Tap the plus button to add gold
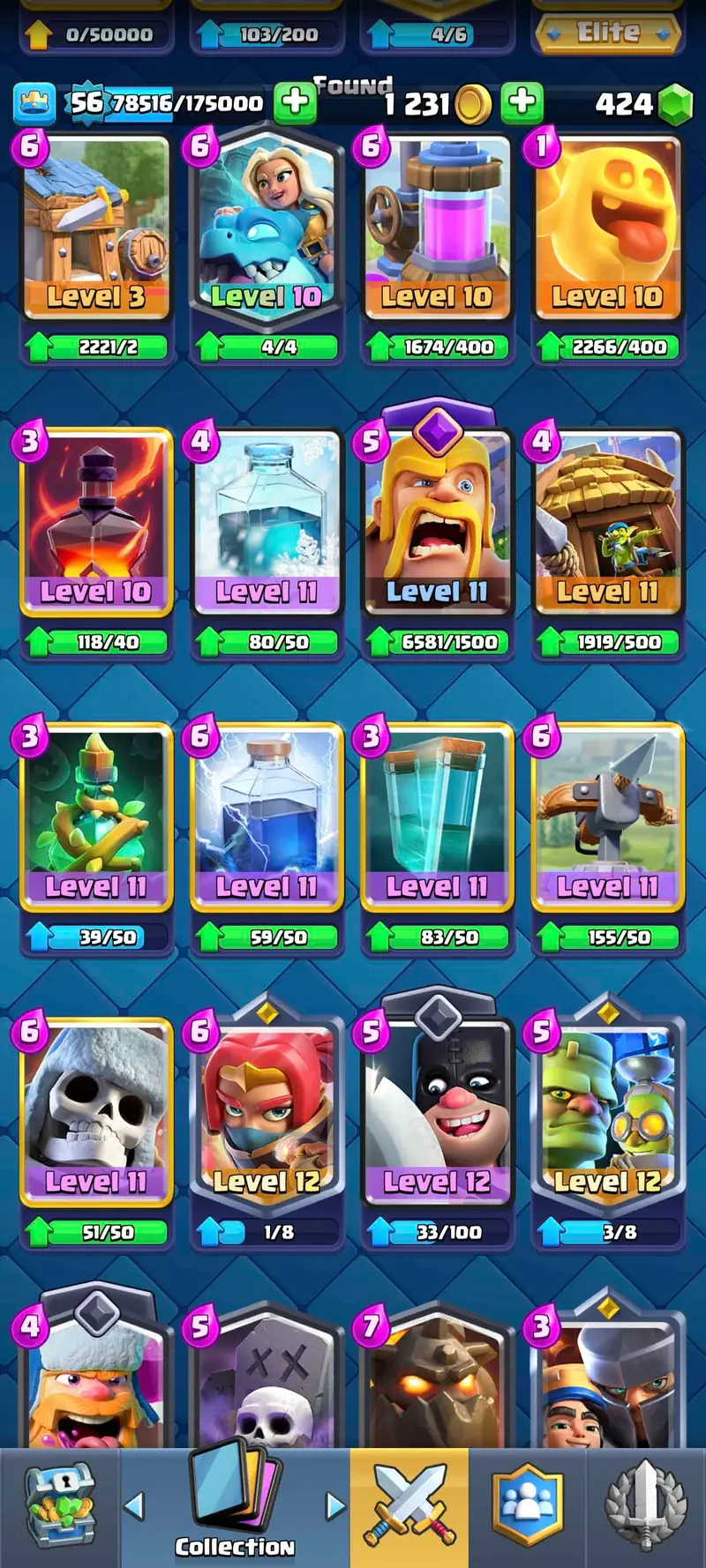 pyautogui.click(x=522, y=101)
